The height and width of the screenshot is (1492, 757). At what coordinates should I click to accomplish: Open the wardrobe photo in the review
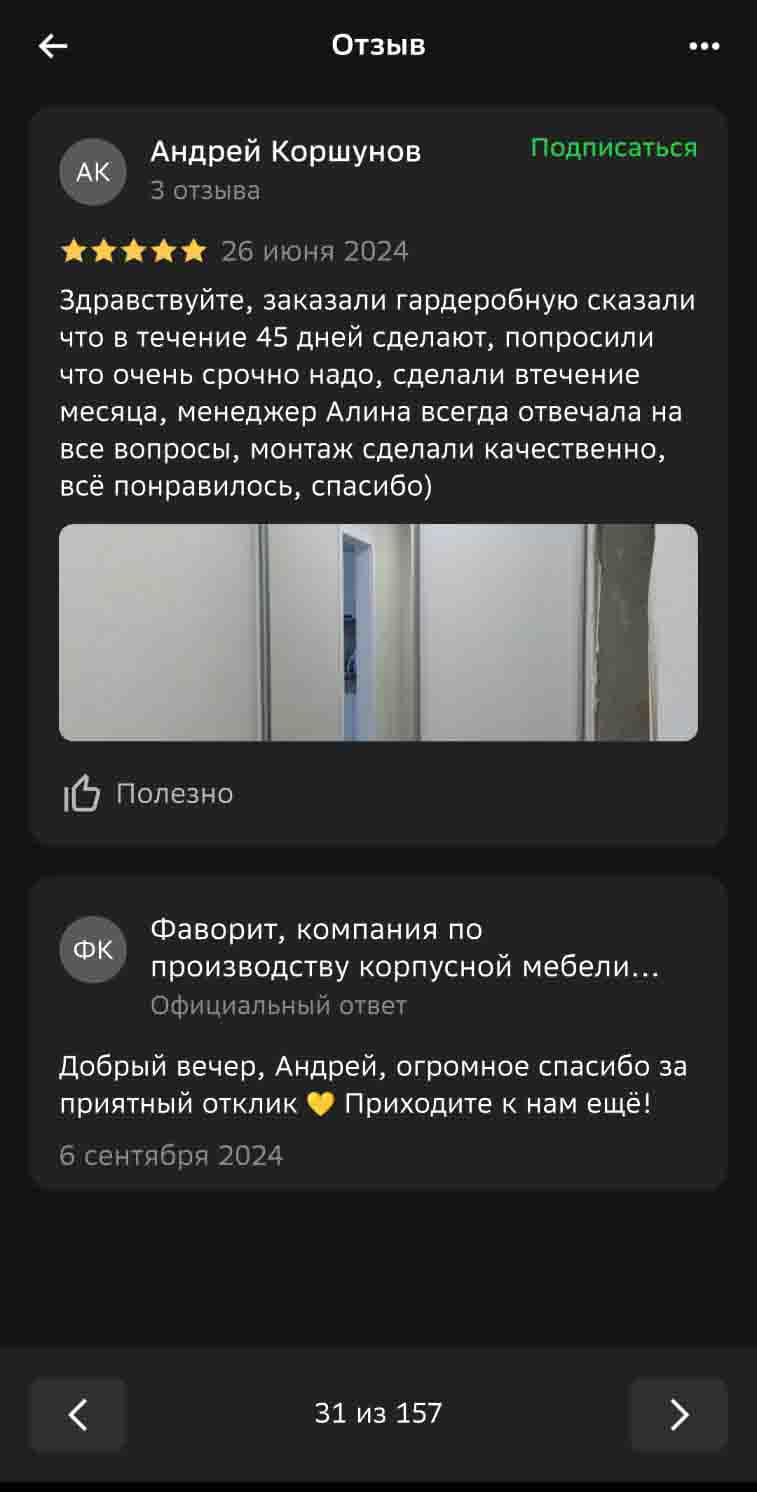(378, 632)
